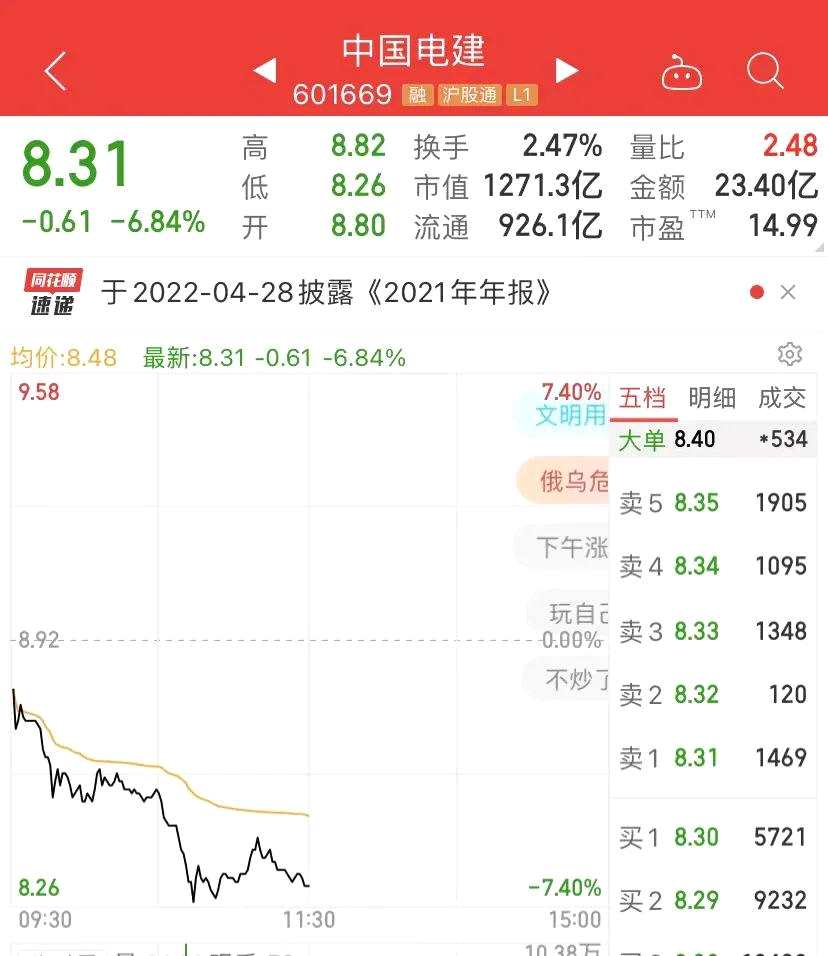Open chart settings gear
The height and width of the screenshot is (956, 828).
pyautogui.click(x=789, y=354)
